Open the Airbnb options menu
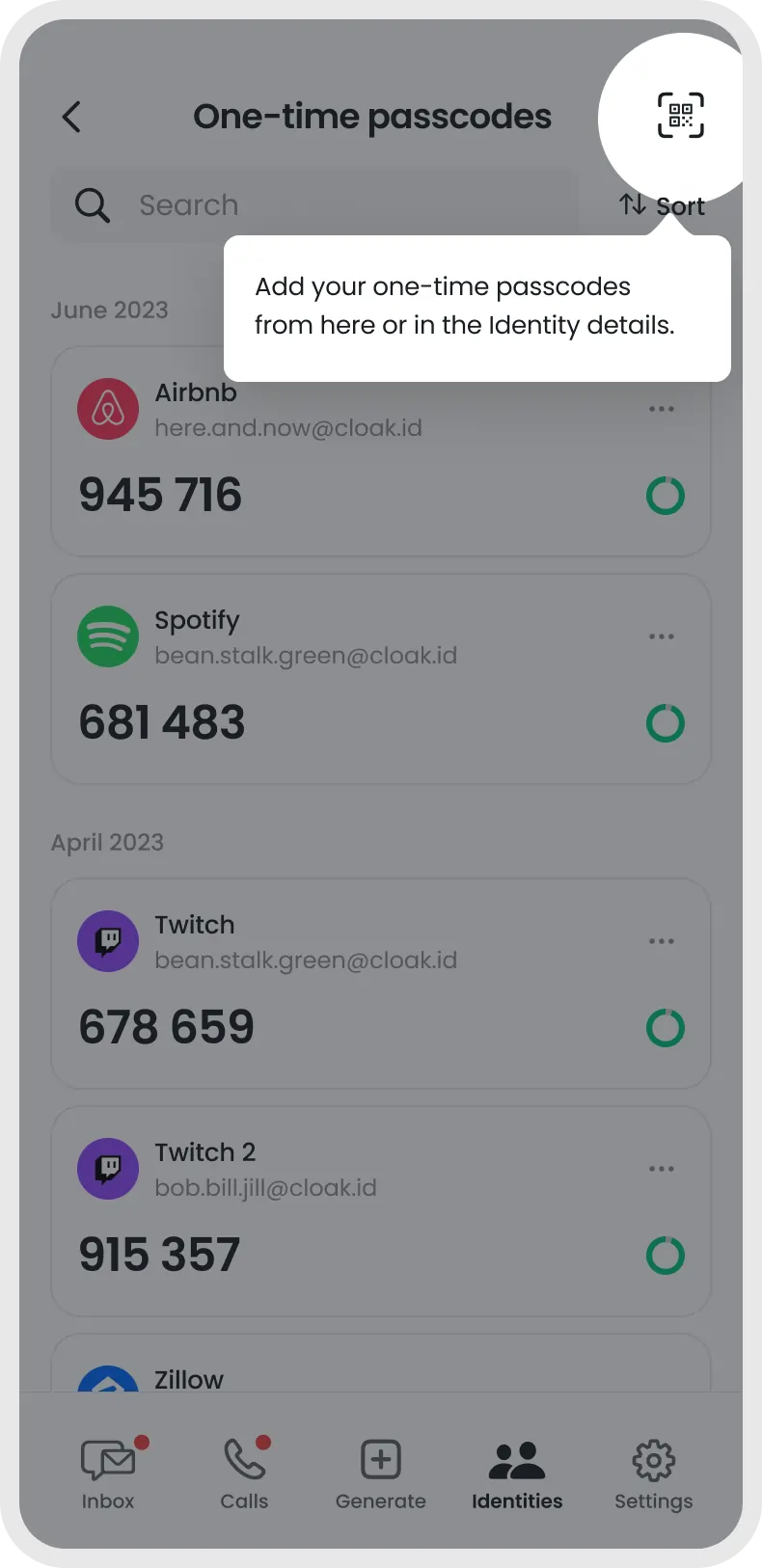Image resolution: width=762 pixels, height=1568 pixels. click(x=662, y=408)
